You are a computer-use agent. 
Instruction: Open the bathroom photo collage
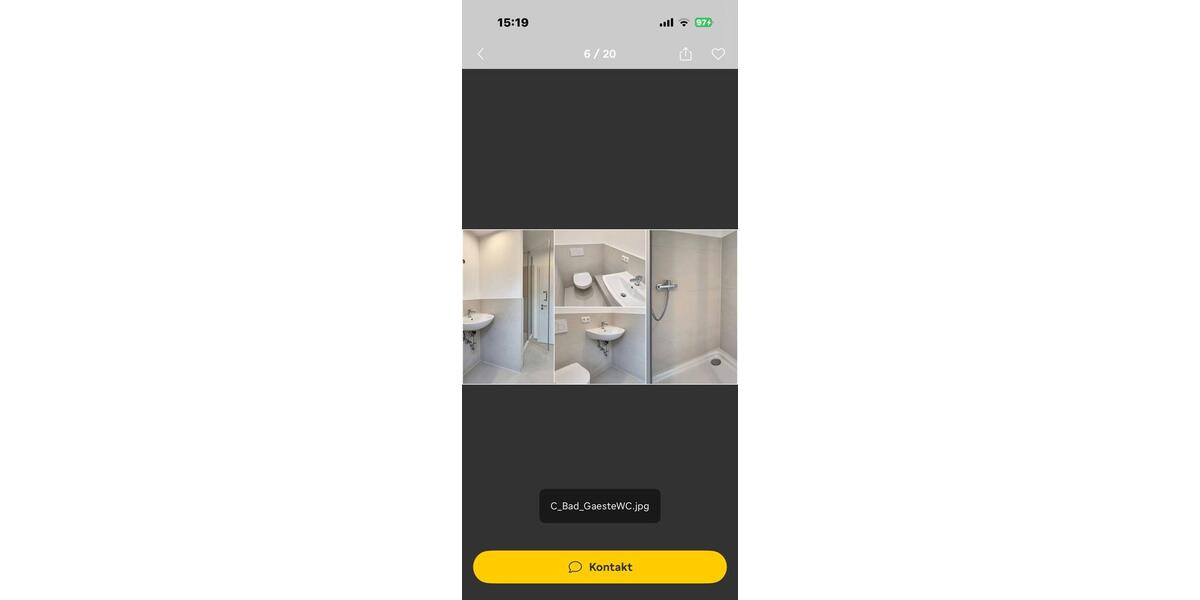(x=600, y=307)
